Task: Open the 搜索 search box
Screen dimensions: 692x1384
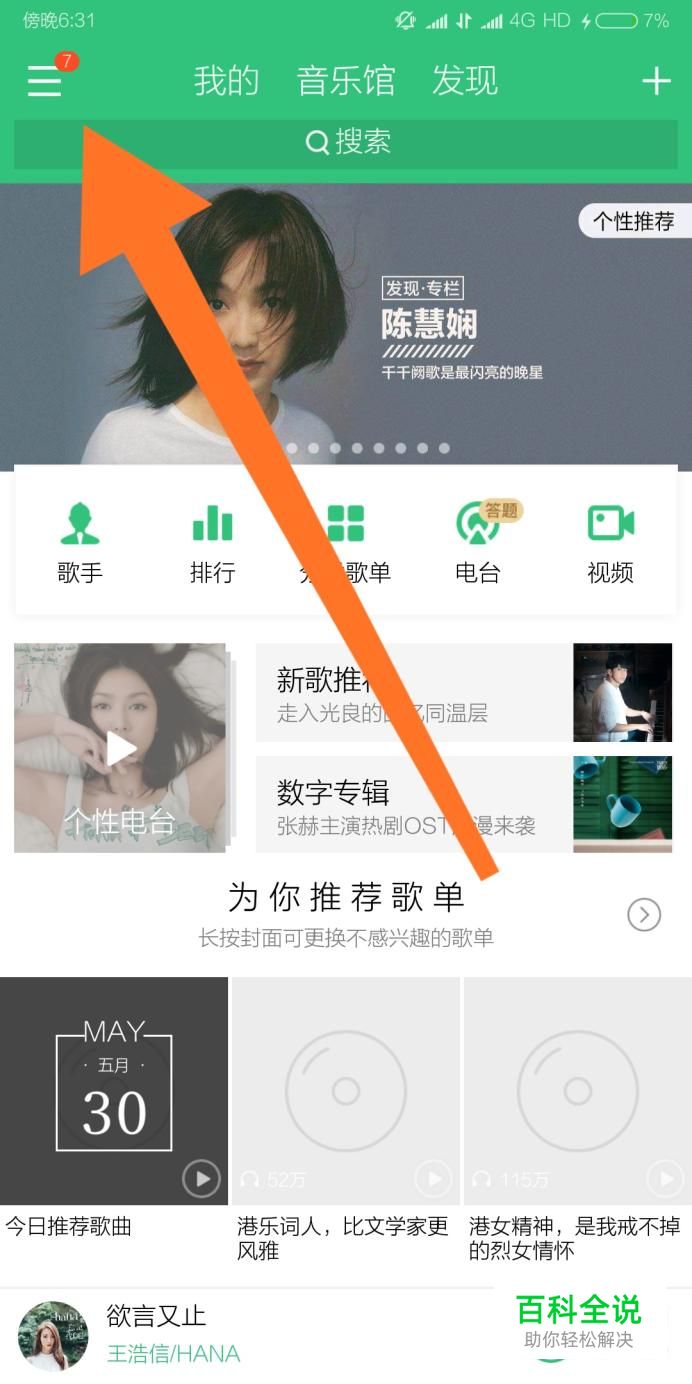Action: coord(346,143)
